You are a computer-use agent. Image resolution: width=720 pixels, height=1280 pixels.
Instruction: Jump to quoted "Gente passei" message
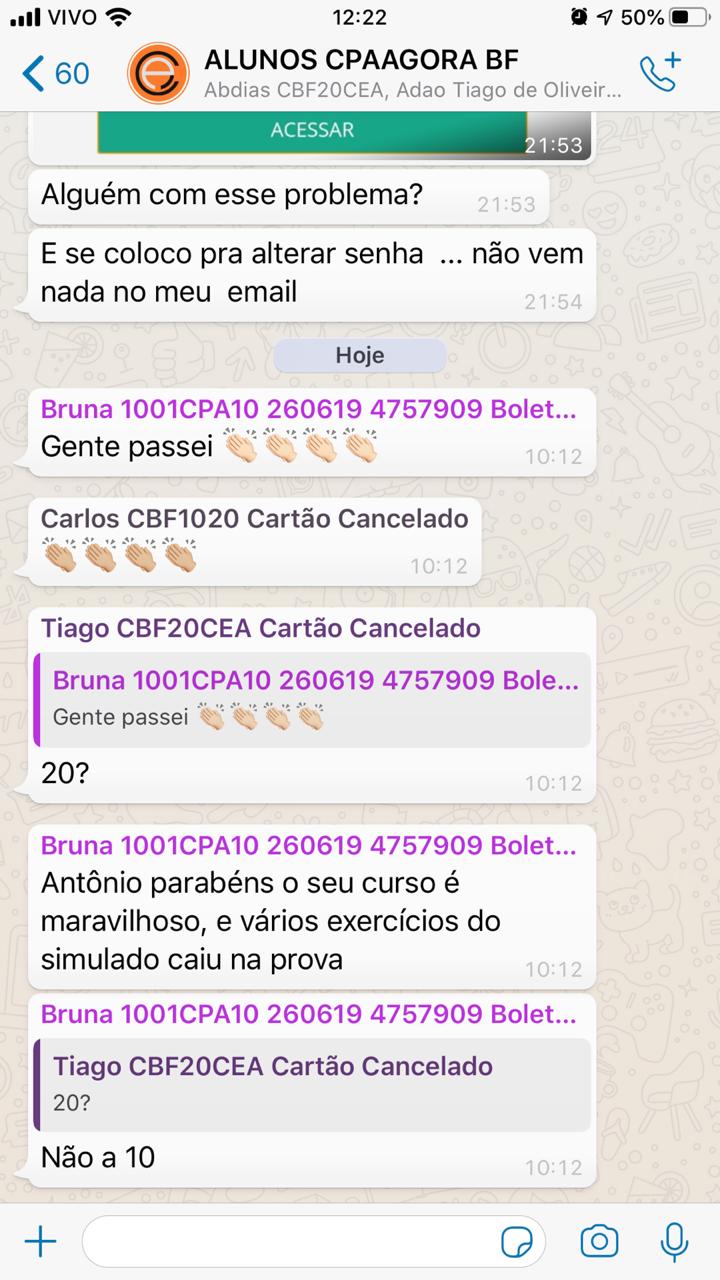pyautogui.click(x=312, y=699)
